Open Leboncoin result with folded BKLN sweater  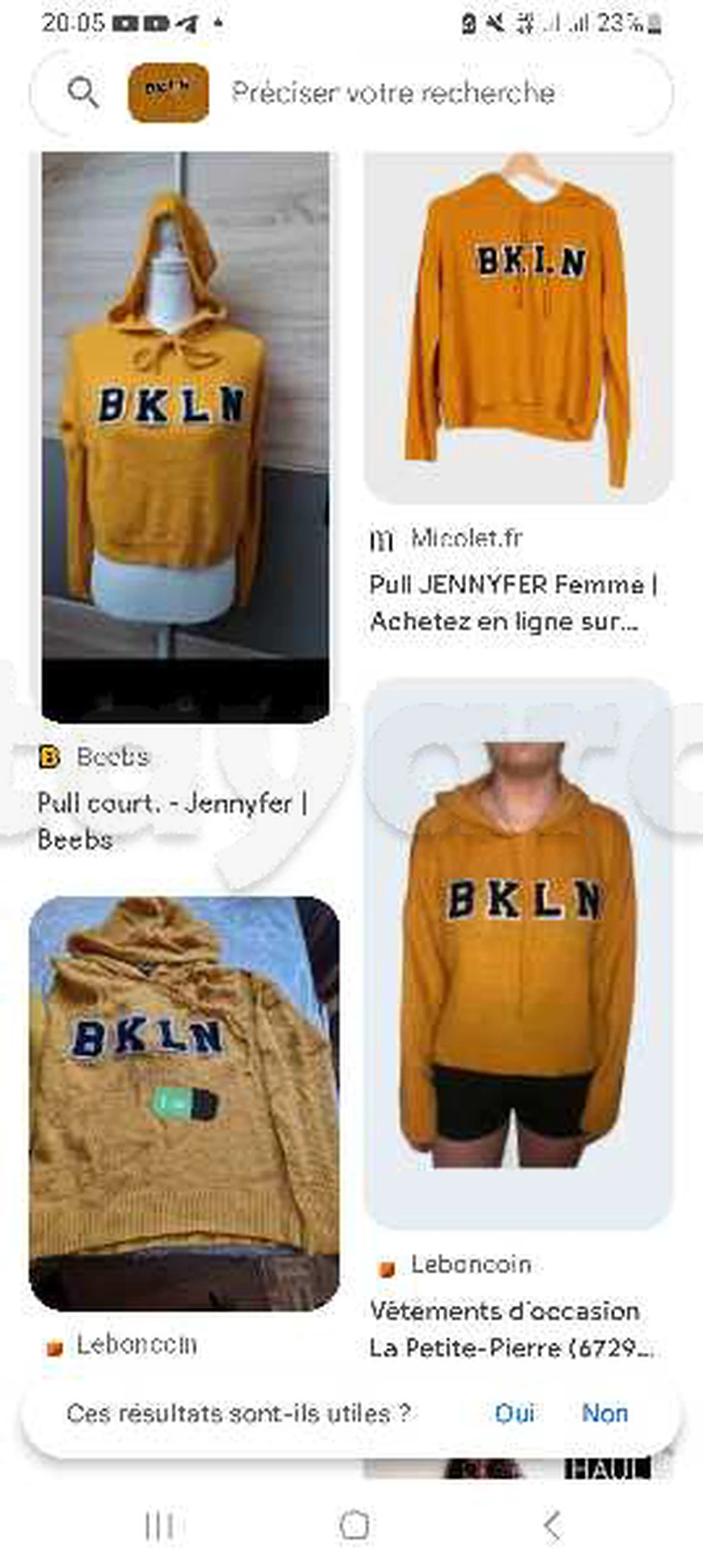[x=184, y=1103]
